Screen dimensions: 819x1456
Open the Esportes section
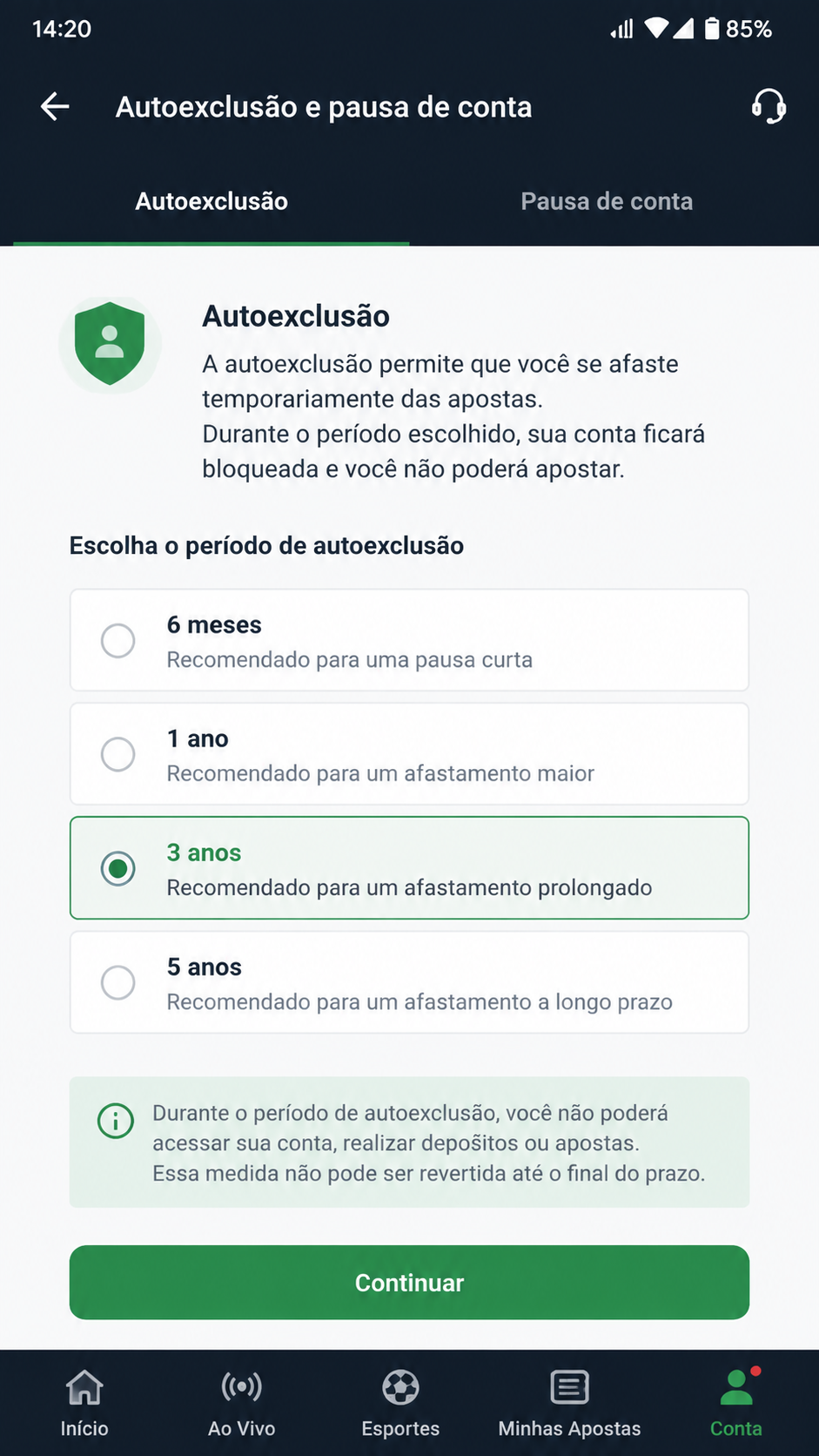click(400, 1403)
